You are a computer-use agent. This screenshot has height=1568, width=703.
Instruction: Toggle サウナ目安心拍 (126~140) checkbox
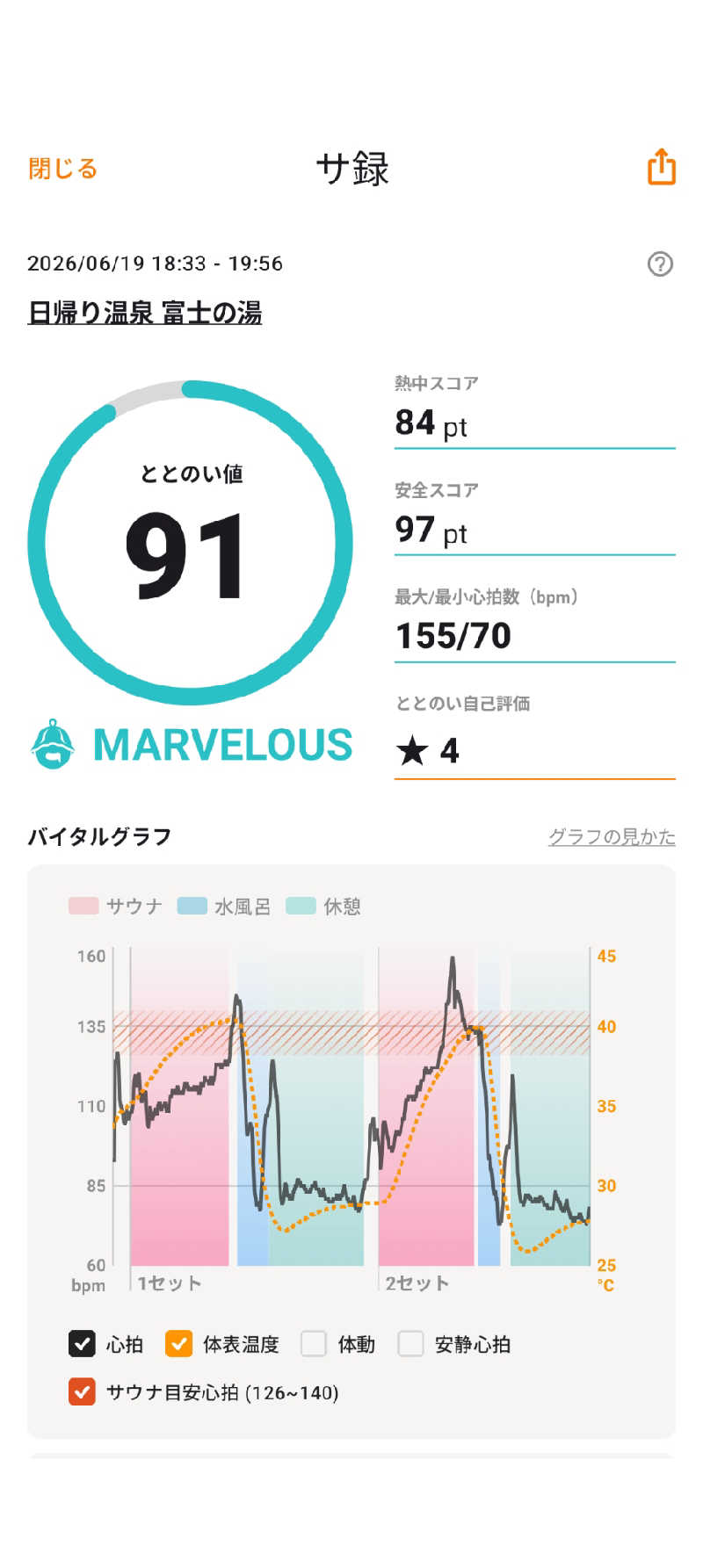click(82, 1391)
